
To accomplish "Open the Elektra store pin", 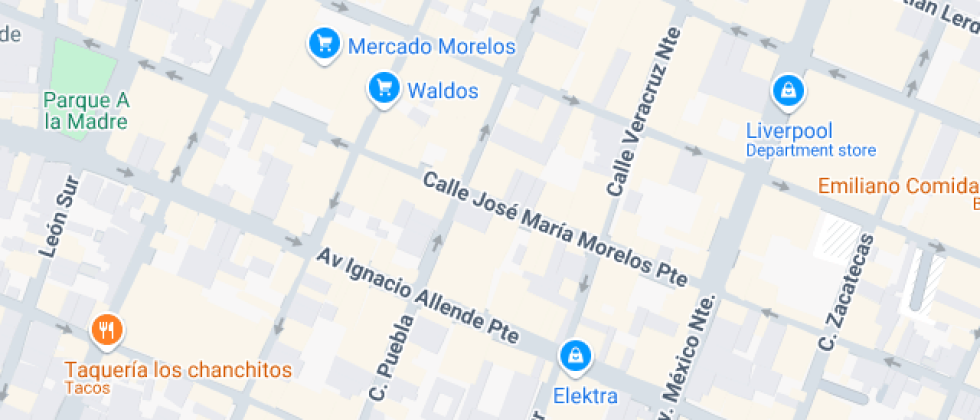I will point(575,355).
